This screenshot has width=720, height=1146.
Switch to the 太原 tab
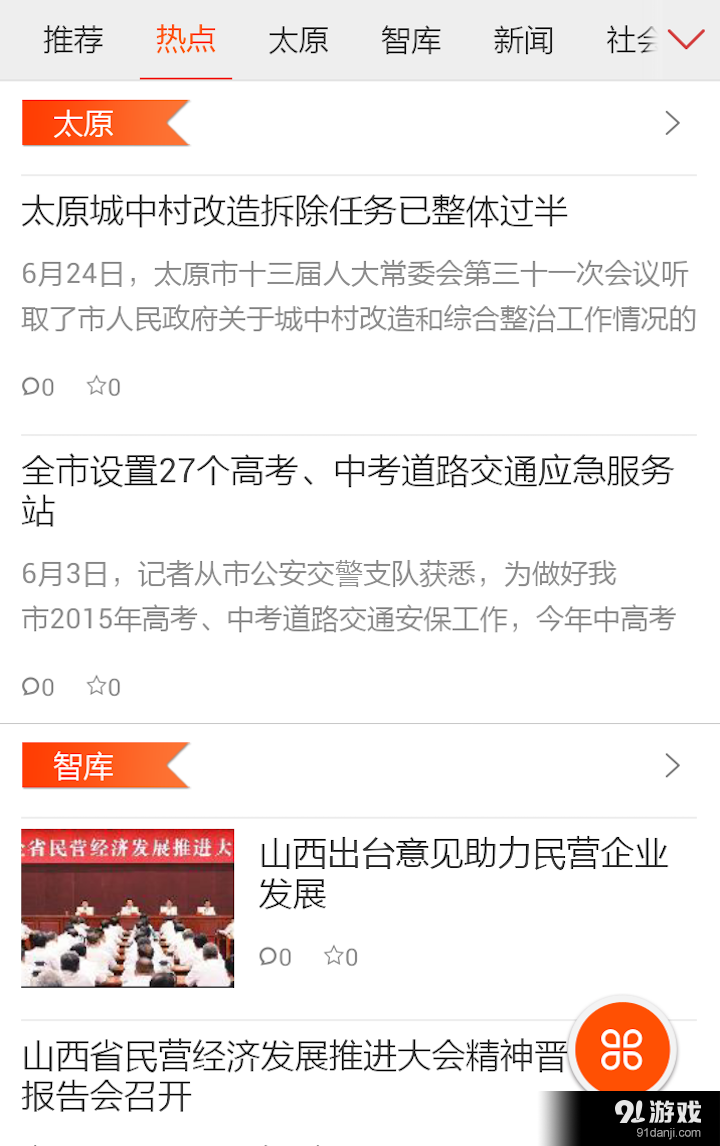[298, 42]
